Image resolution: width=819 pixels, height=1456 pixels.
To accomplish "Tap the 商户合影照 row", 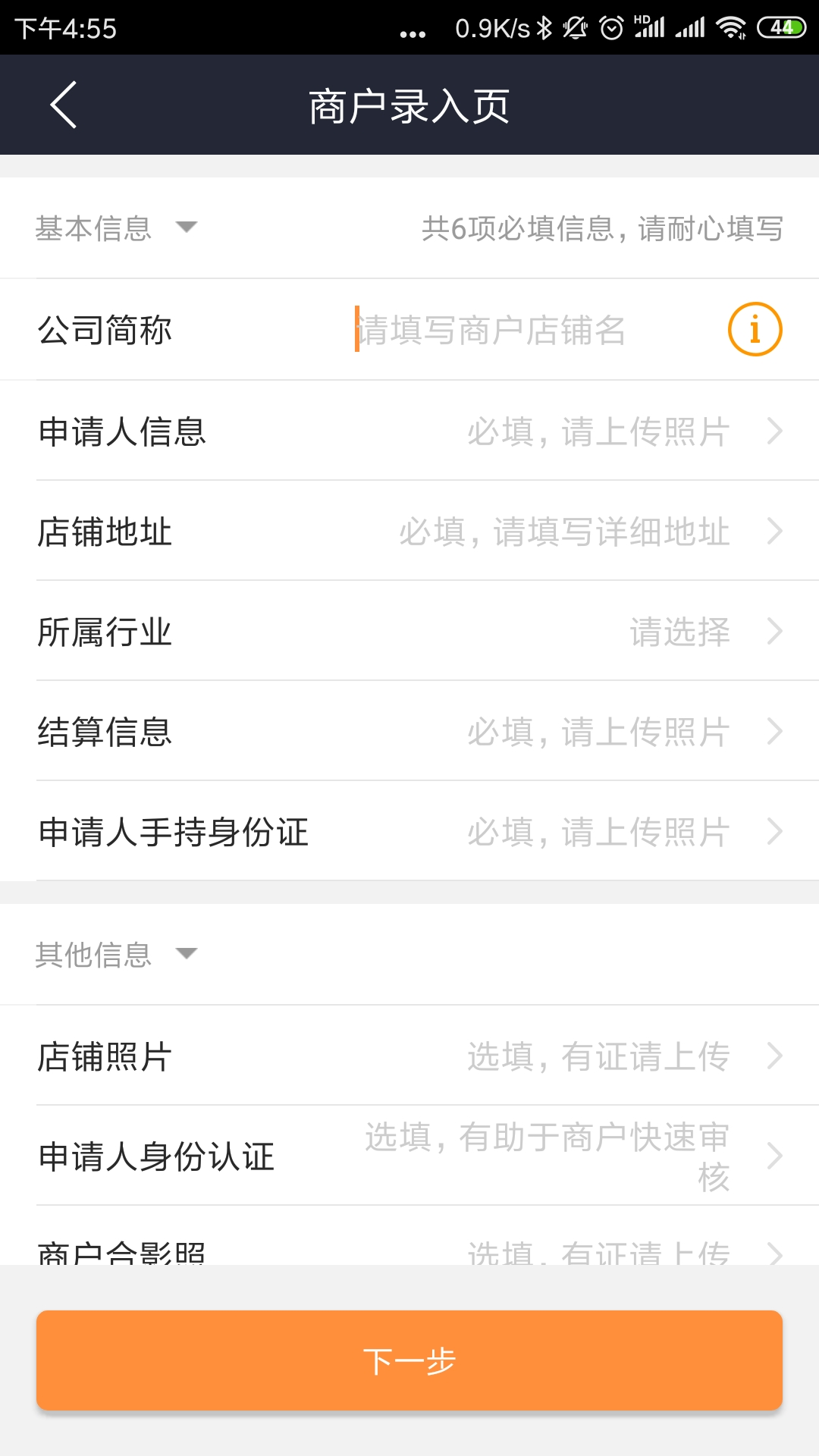I will pyautogui.click(x=409, y=1251).
